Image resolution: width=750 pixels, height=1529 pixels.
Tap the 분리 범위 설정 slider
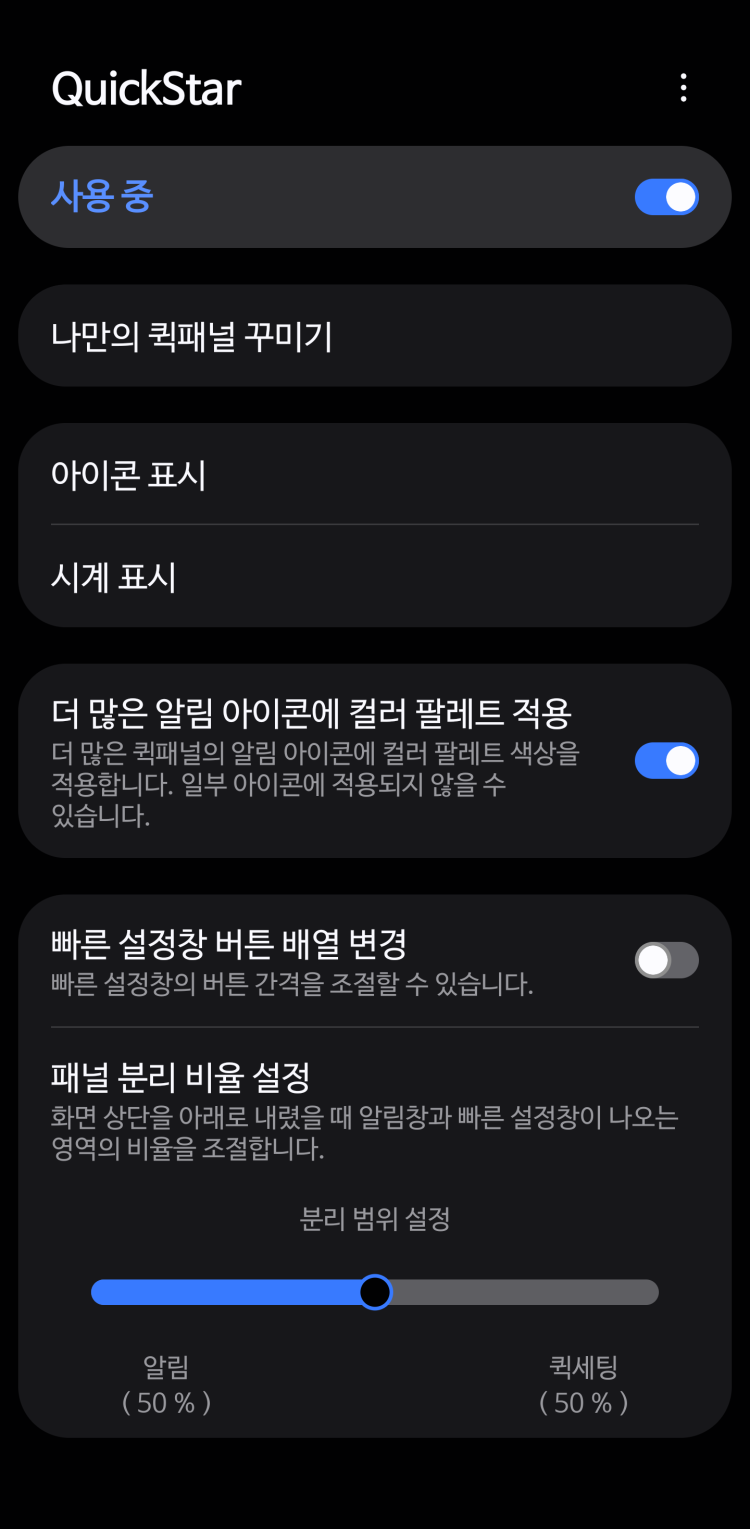pyautogui.click(x=375, y=1292)
